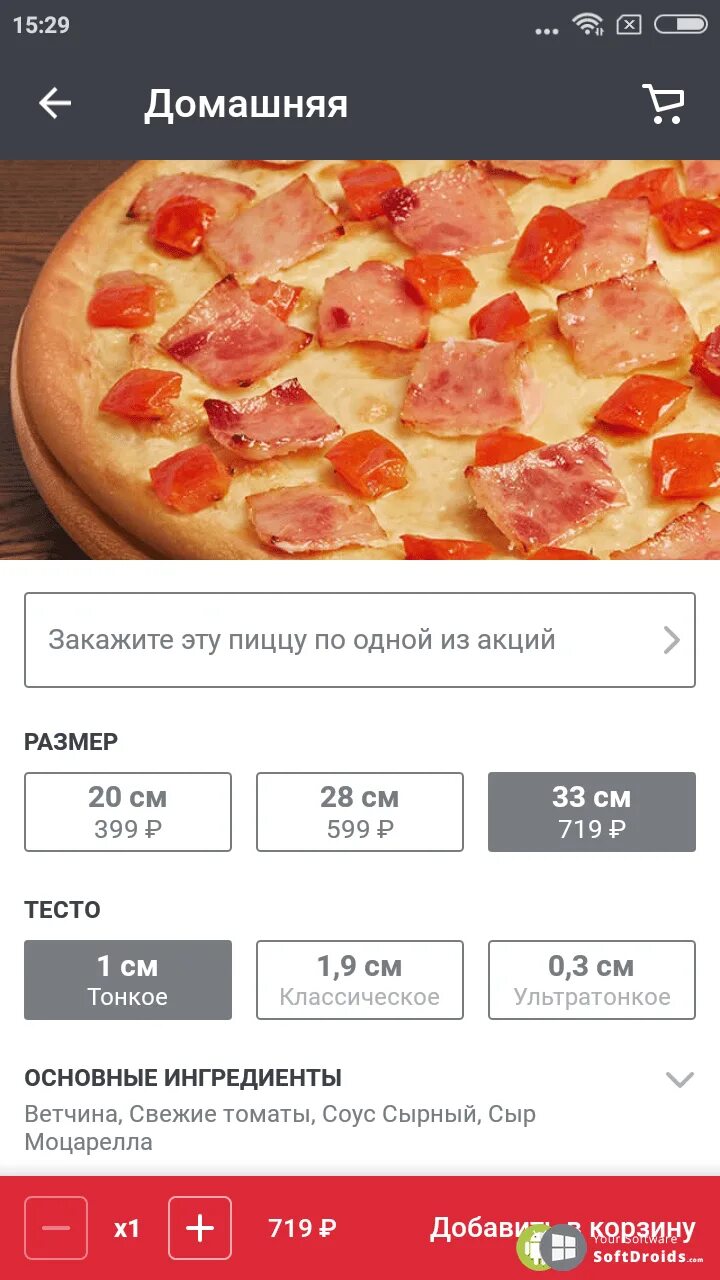
Task: Increase pizza quantity with the plus button
Action: pyautogui.click(x=200, y=1228)
